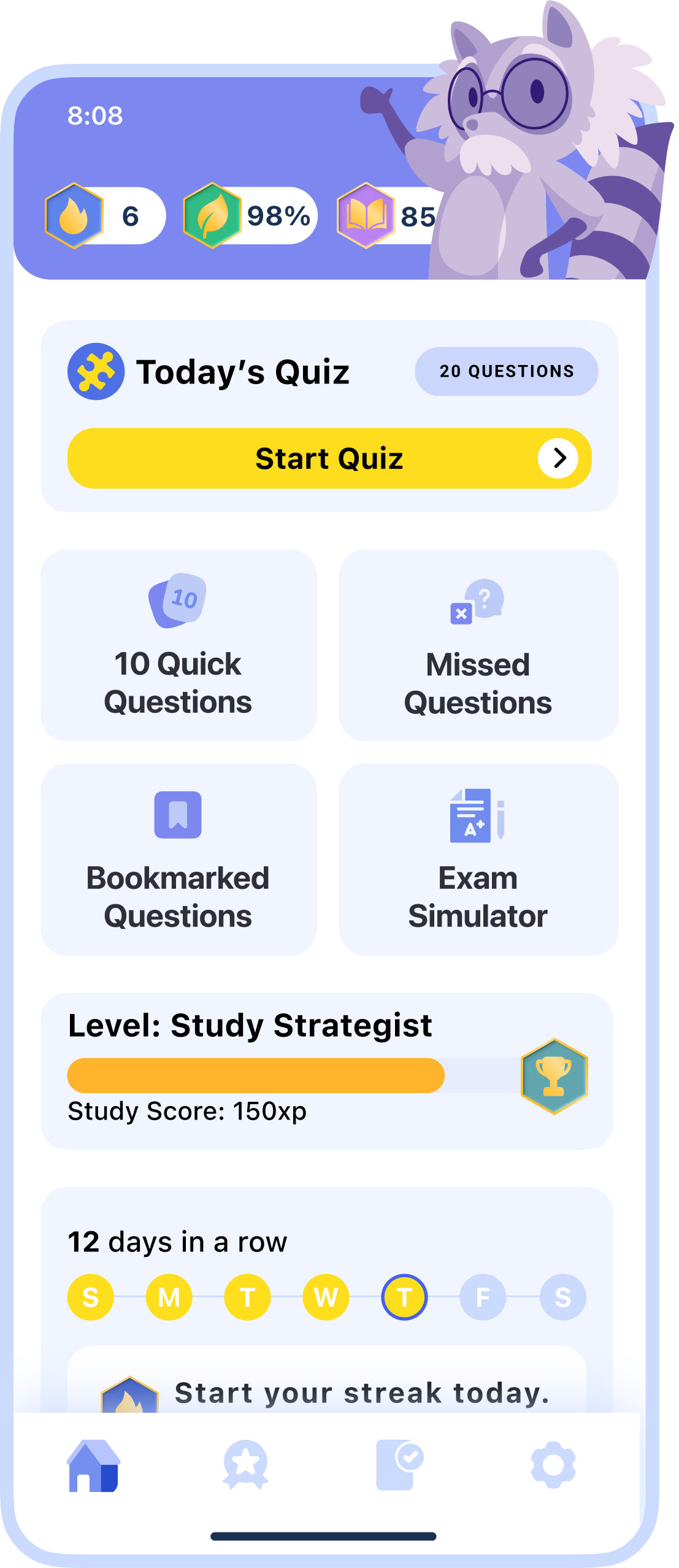This screenshot has height=1568, width=679.
Task: Open the purple book badge showing 85
Action: pos(364,216)
